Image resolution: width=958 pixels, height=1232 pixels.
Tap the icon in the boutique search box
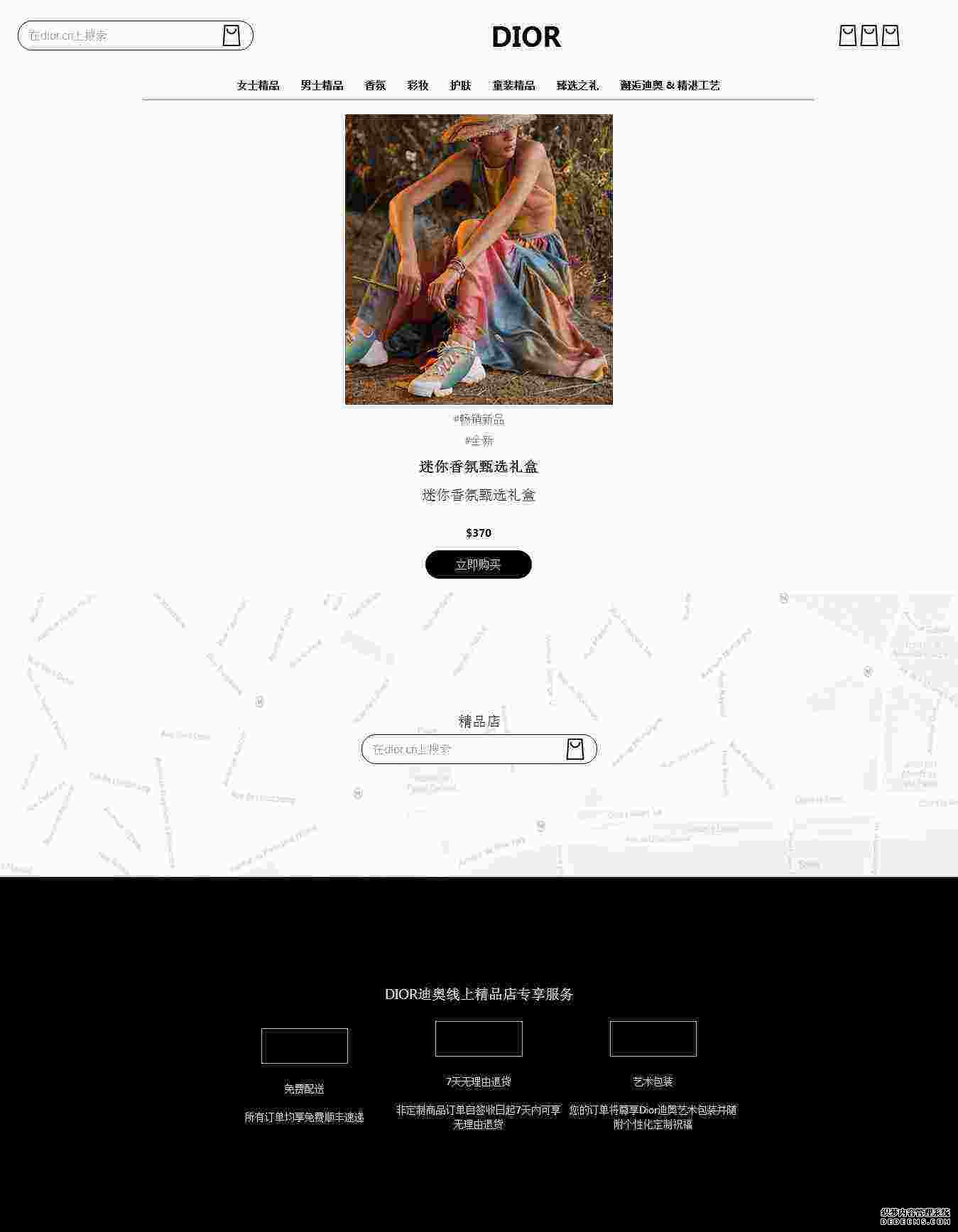575,749
